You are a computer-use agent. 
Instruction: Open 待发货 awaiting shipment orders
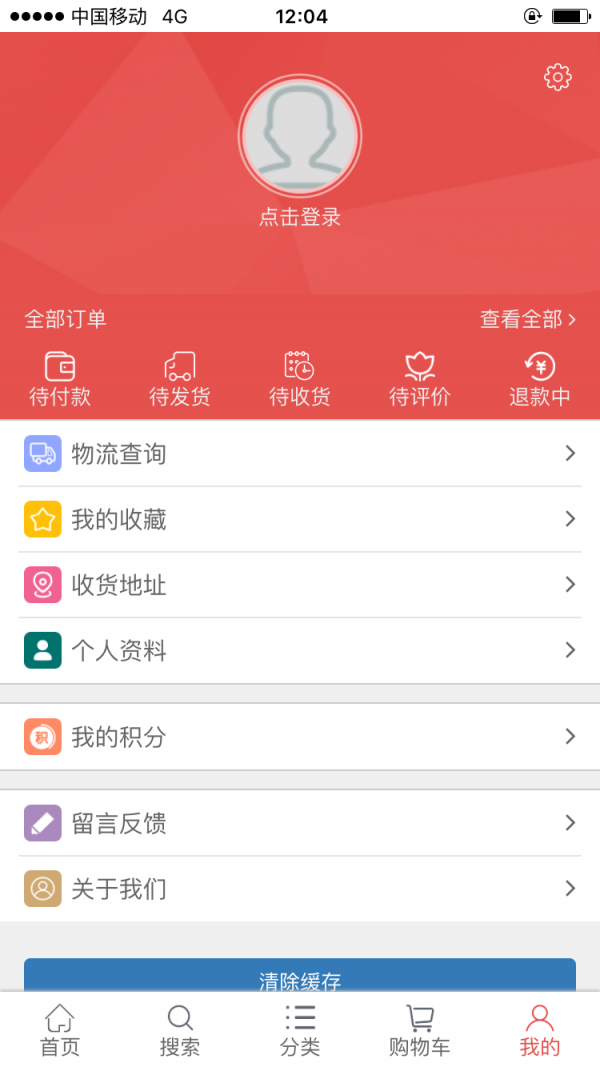pos(180,379)
